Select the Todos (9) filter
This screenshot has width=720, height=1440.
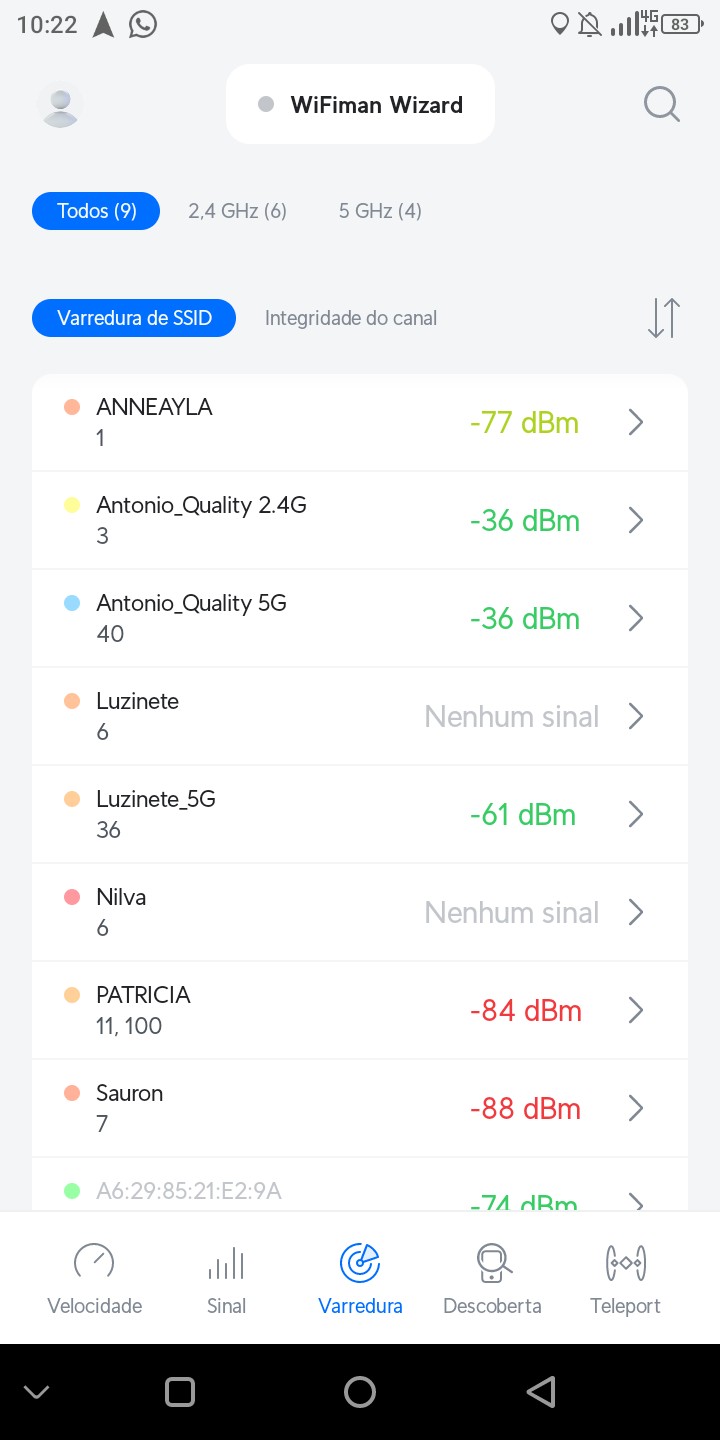[x=96, y=211]
